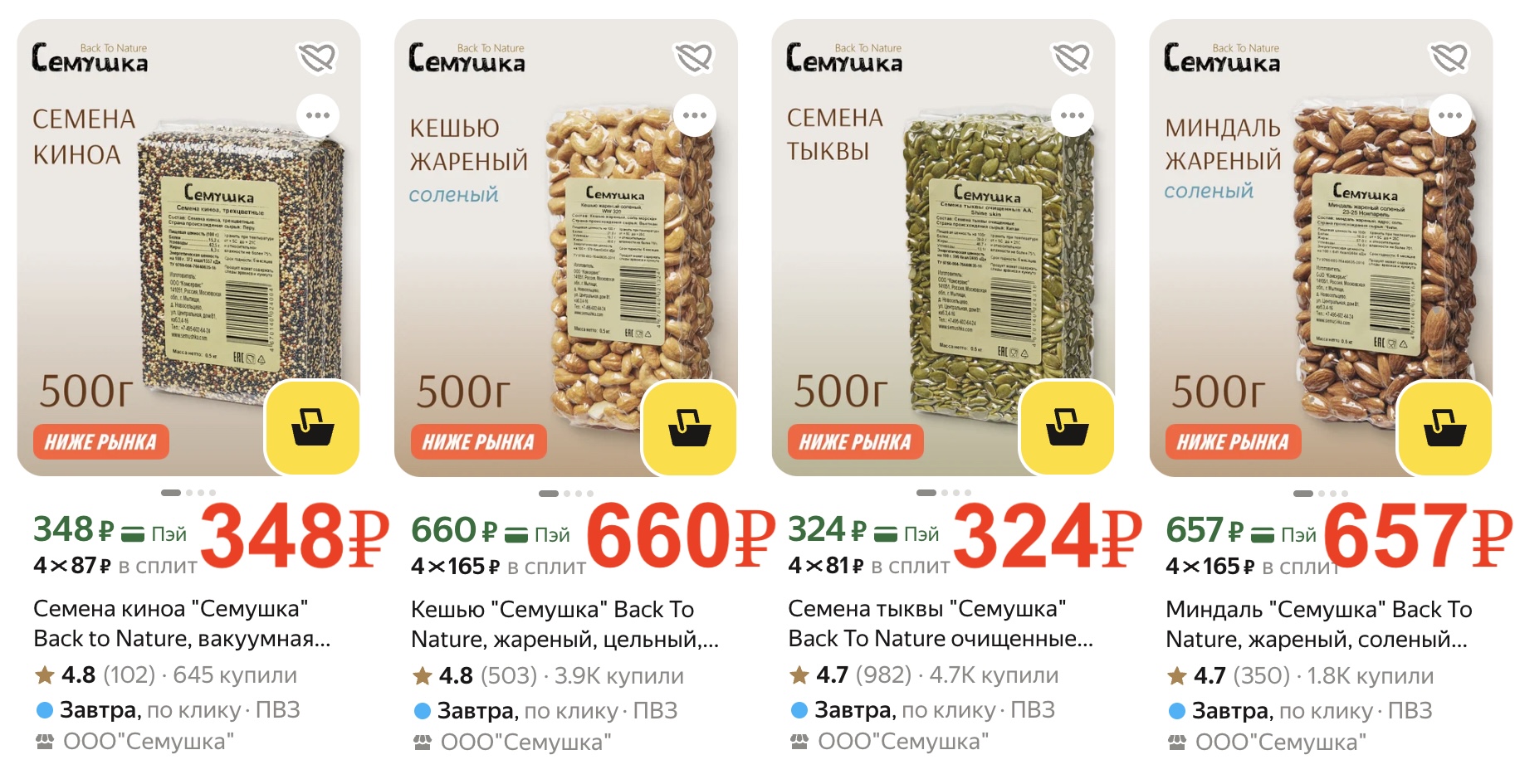1515x784 pixels.
Task: Open Миндаль "Семушка" Back To Nature product
Action: (x=1318, y=624)
